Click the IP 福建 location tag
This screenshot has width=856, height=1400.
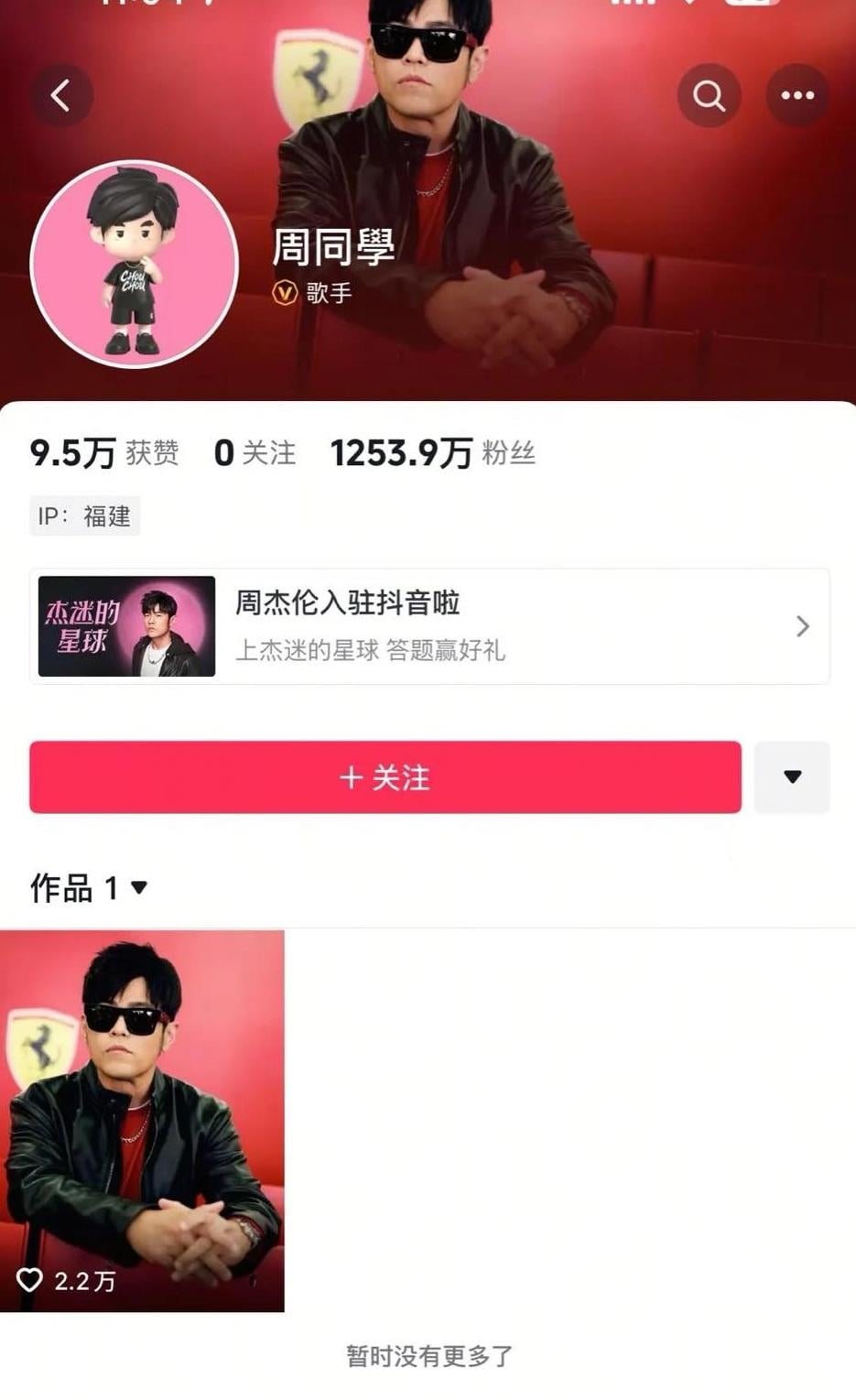pyautogui.click(x=83, y=516)
